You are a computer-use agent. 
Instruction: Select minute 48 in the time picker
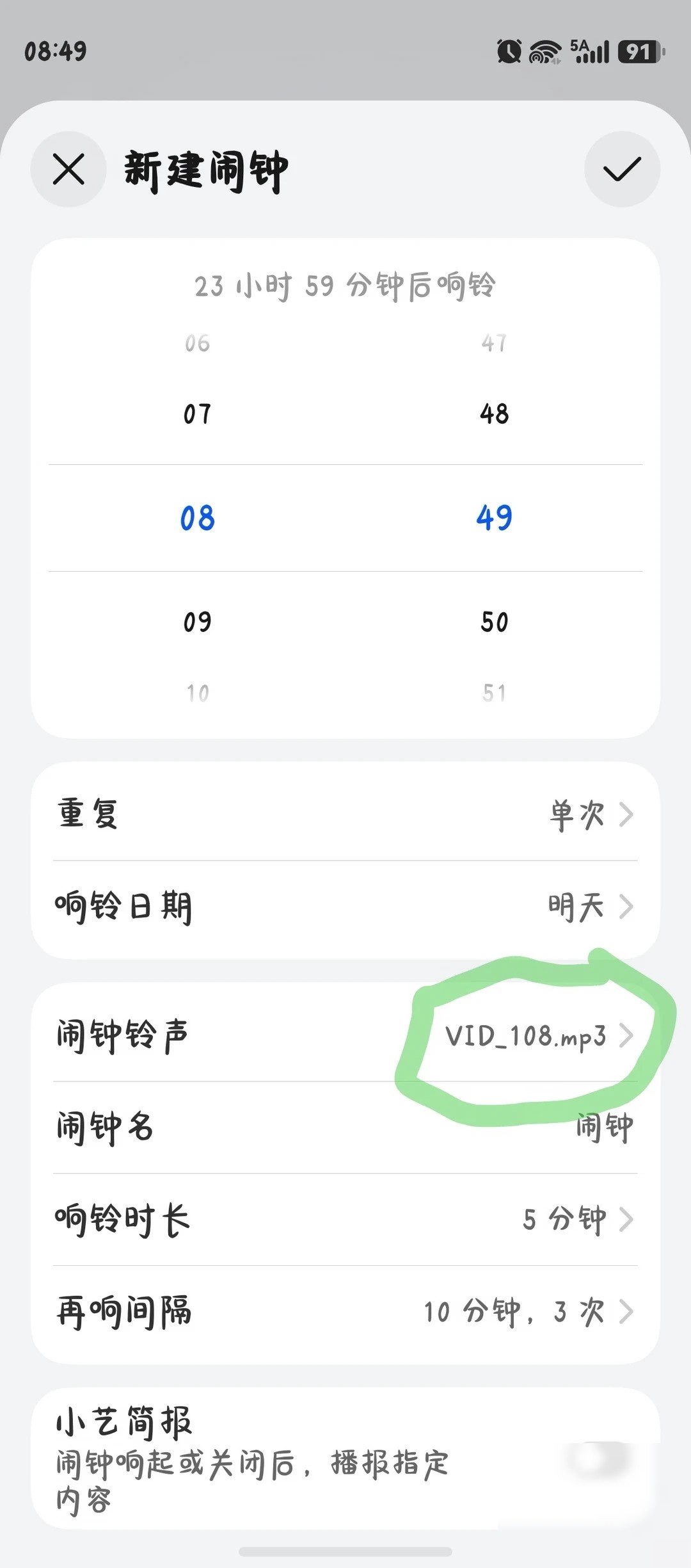tap(494, 414)
